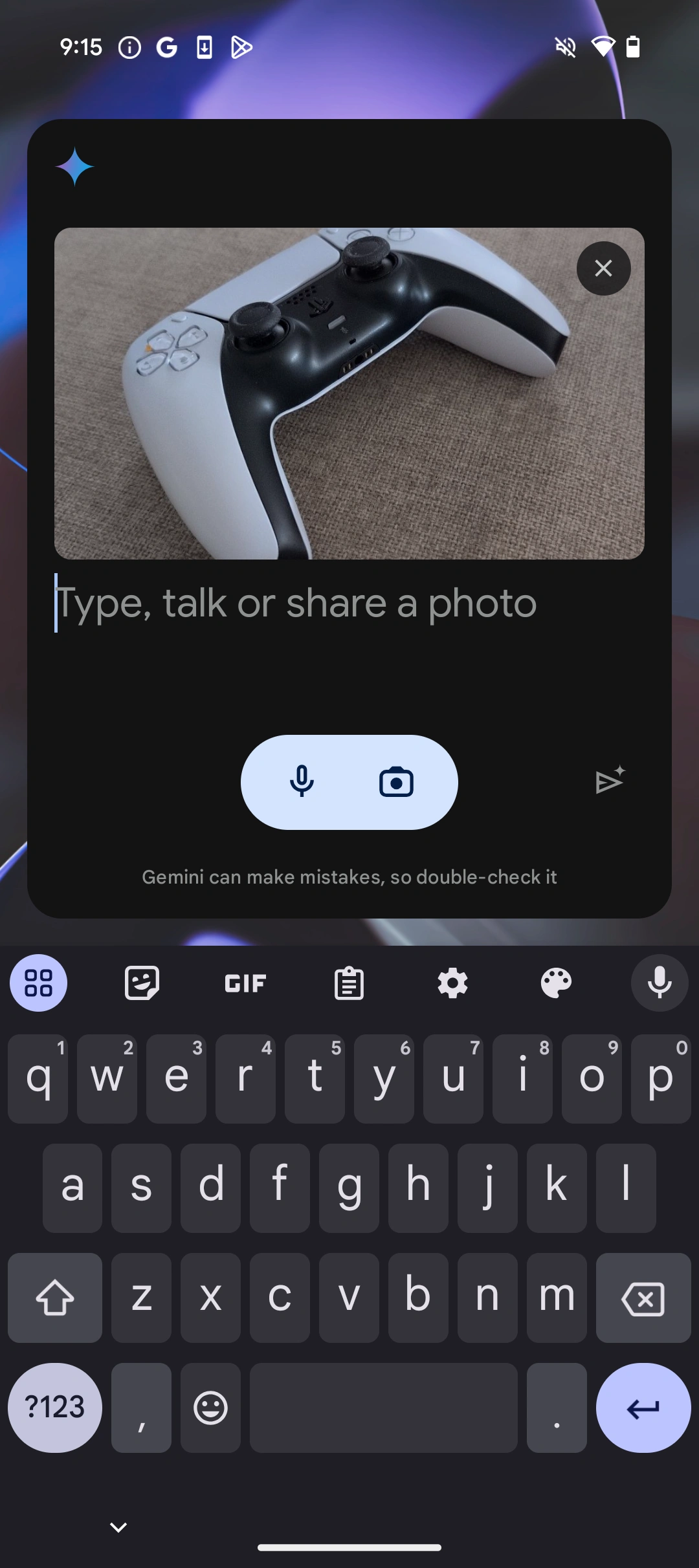Open keyboard settings gear
This screenshot has width=699, height=1568.
[x=452, y=983]
